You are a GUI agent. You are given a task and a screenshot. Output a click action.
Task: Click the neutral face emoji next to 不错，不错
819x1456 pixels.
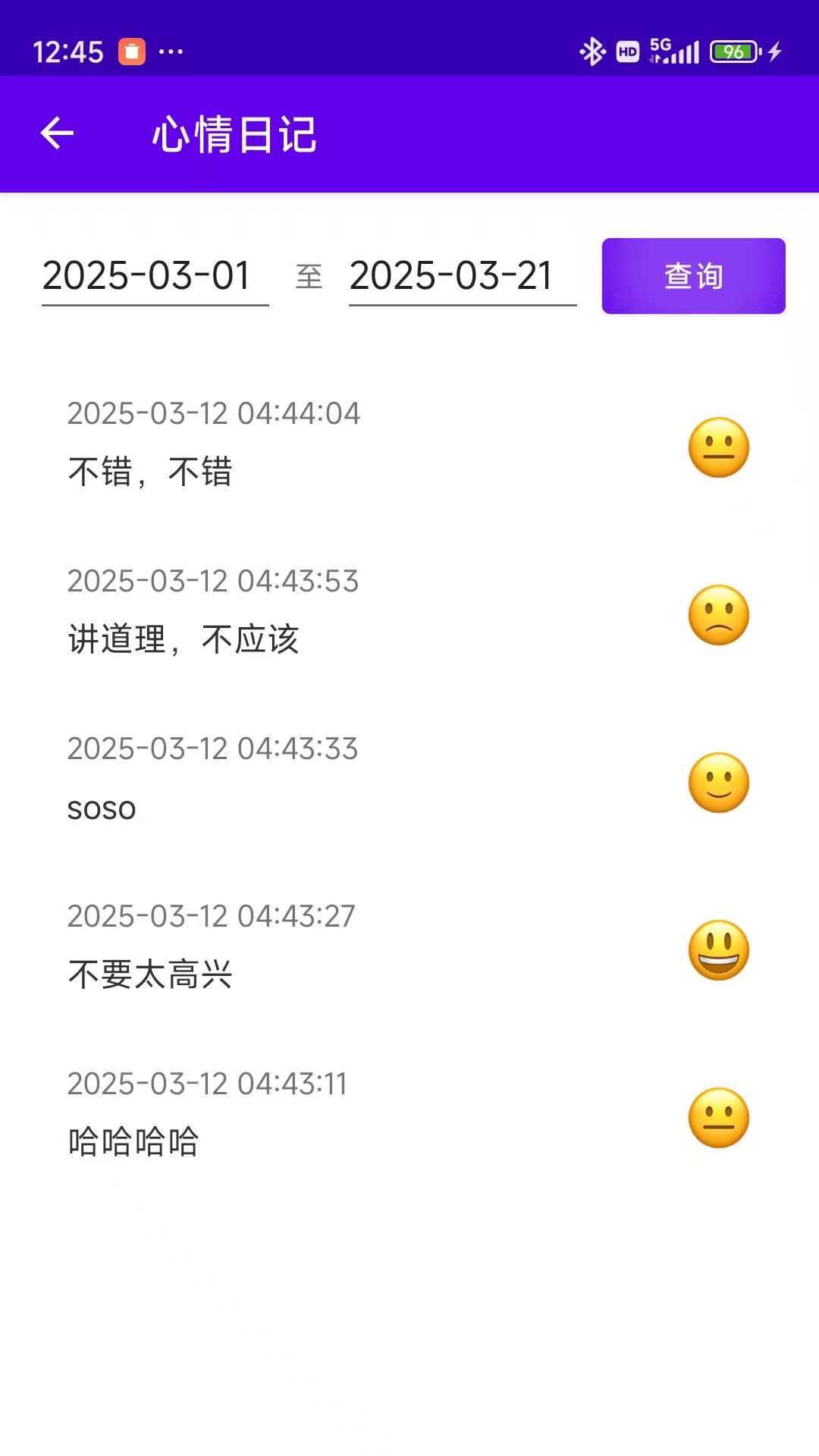[x=717, y=448]
